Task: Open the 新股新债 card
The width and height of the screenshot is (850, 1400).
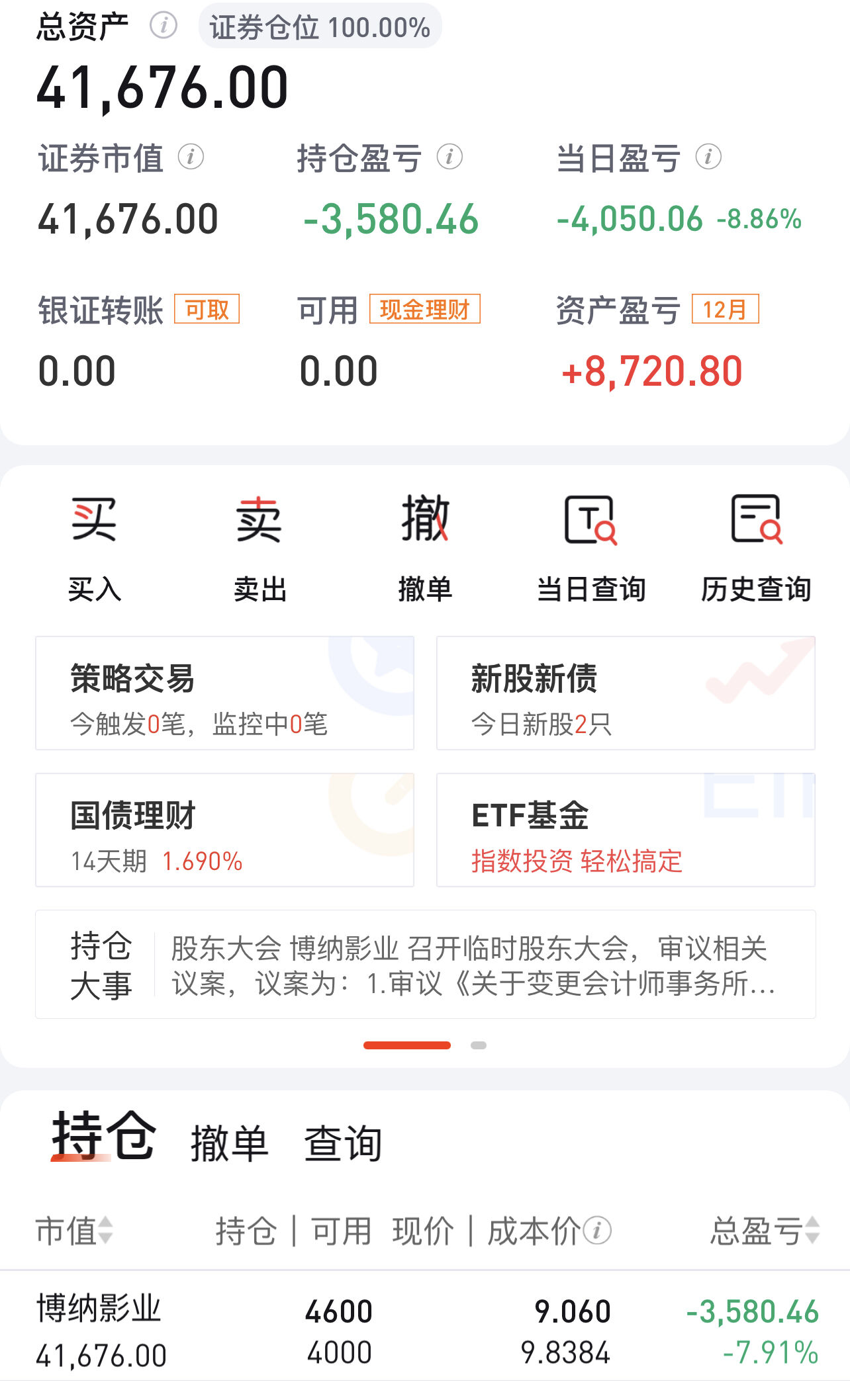Action: tap(626, 693)
